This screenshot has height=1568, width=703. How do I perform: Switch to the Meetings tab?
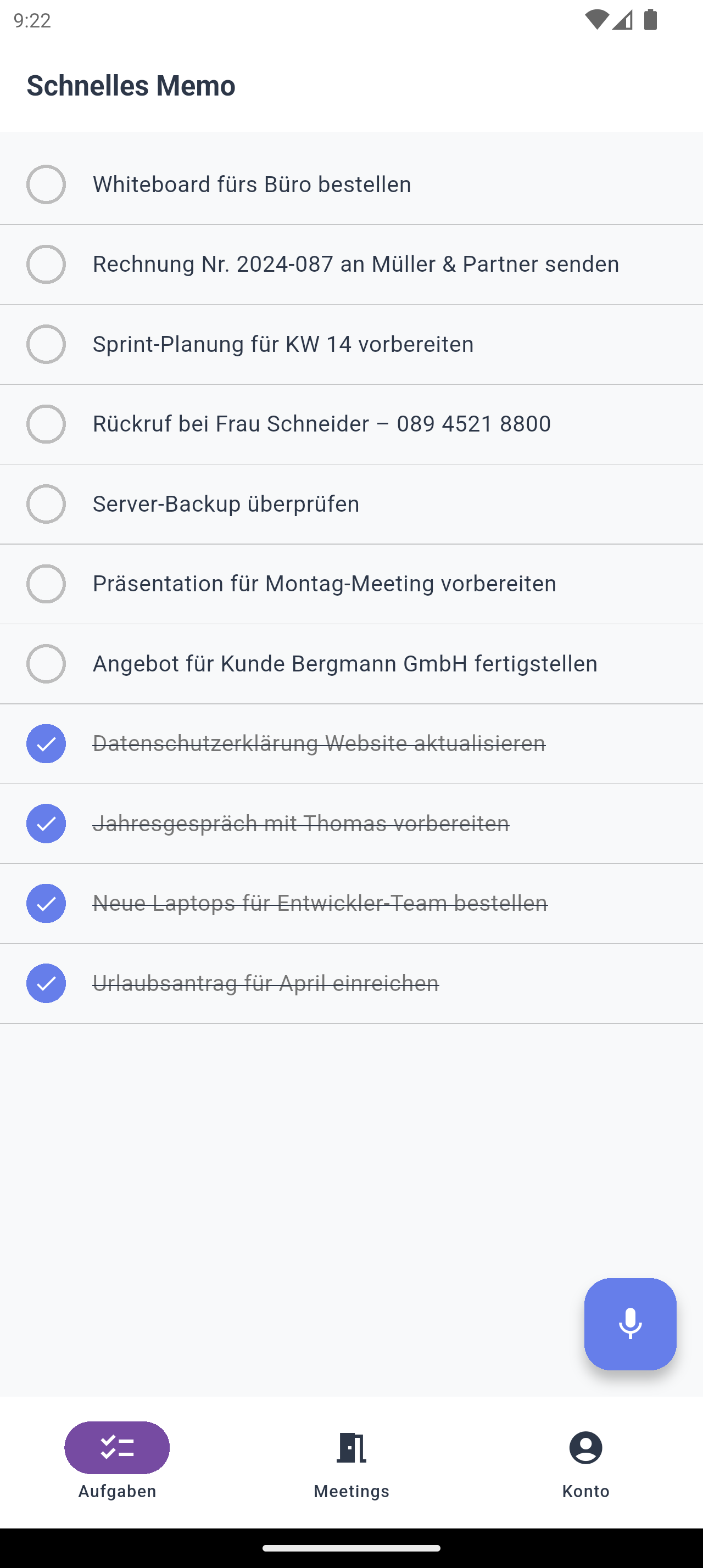pyautogui.click(x=351, y=1461)
